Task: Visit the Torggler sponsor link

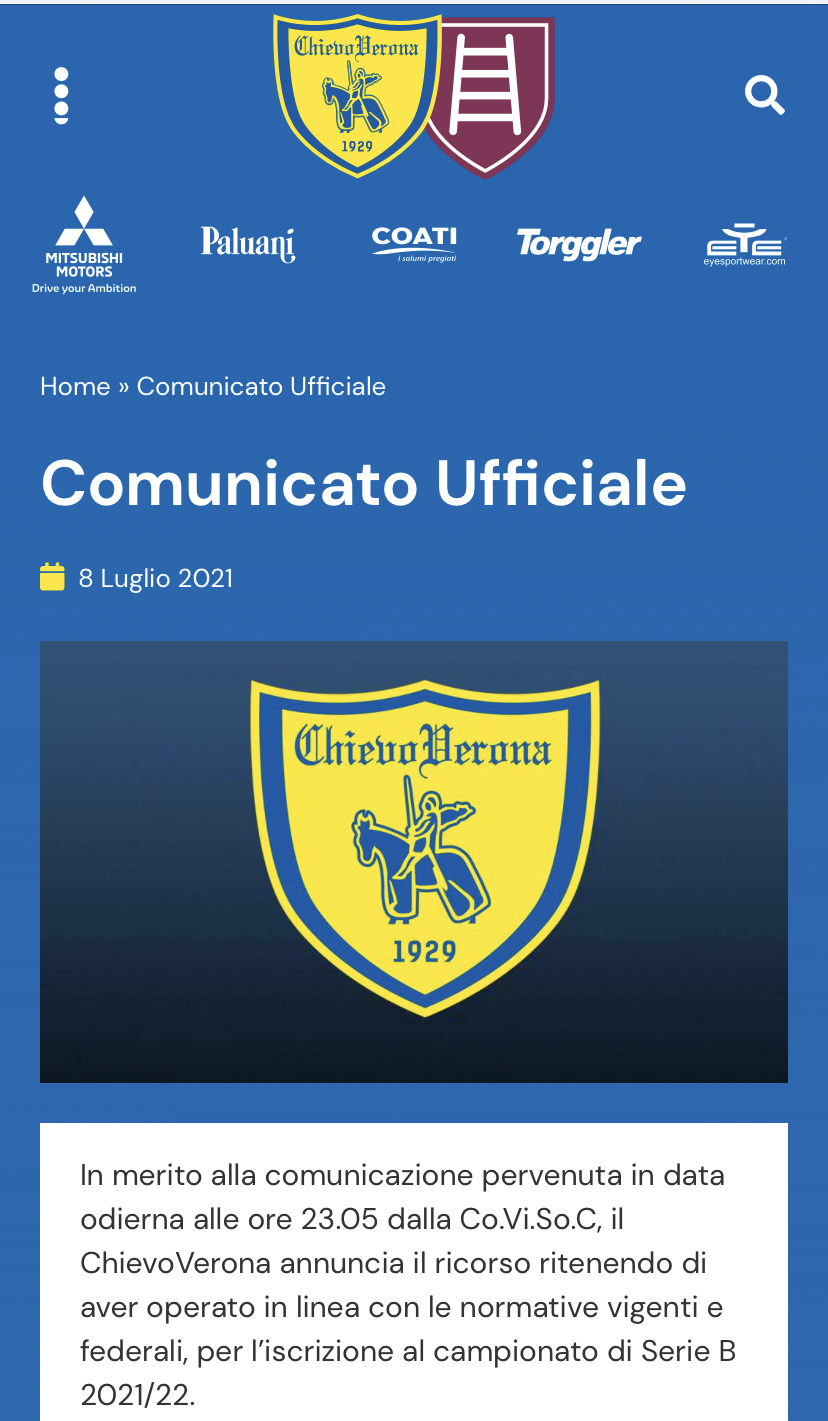Action: coord(579,243)
